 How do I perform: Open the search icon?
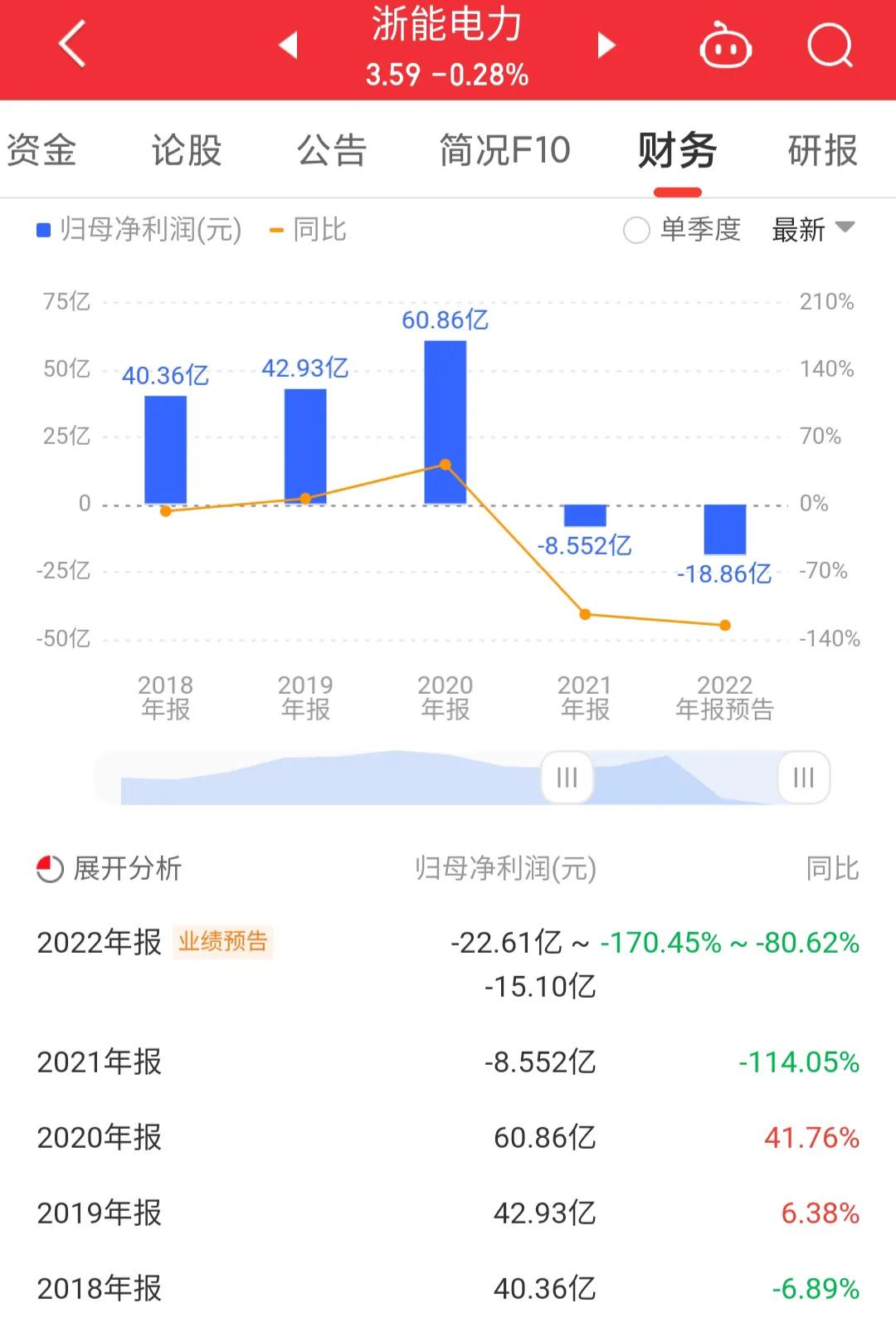coord(830,46)
